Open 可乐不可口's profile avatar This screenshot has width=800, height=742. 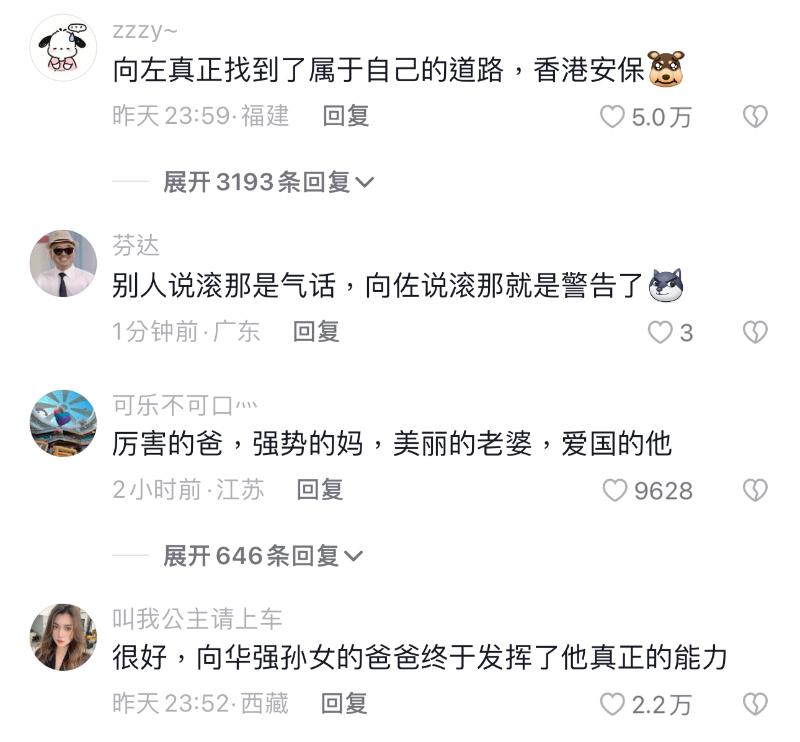click(63, 423)
